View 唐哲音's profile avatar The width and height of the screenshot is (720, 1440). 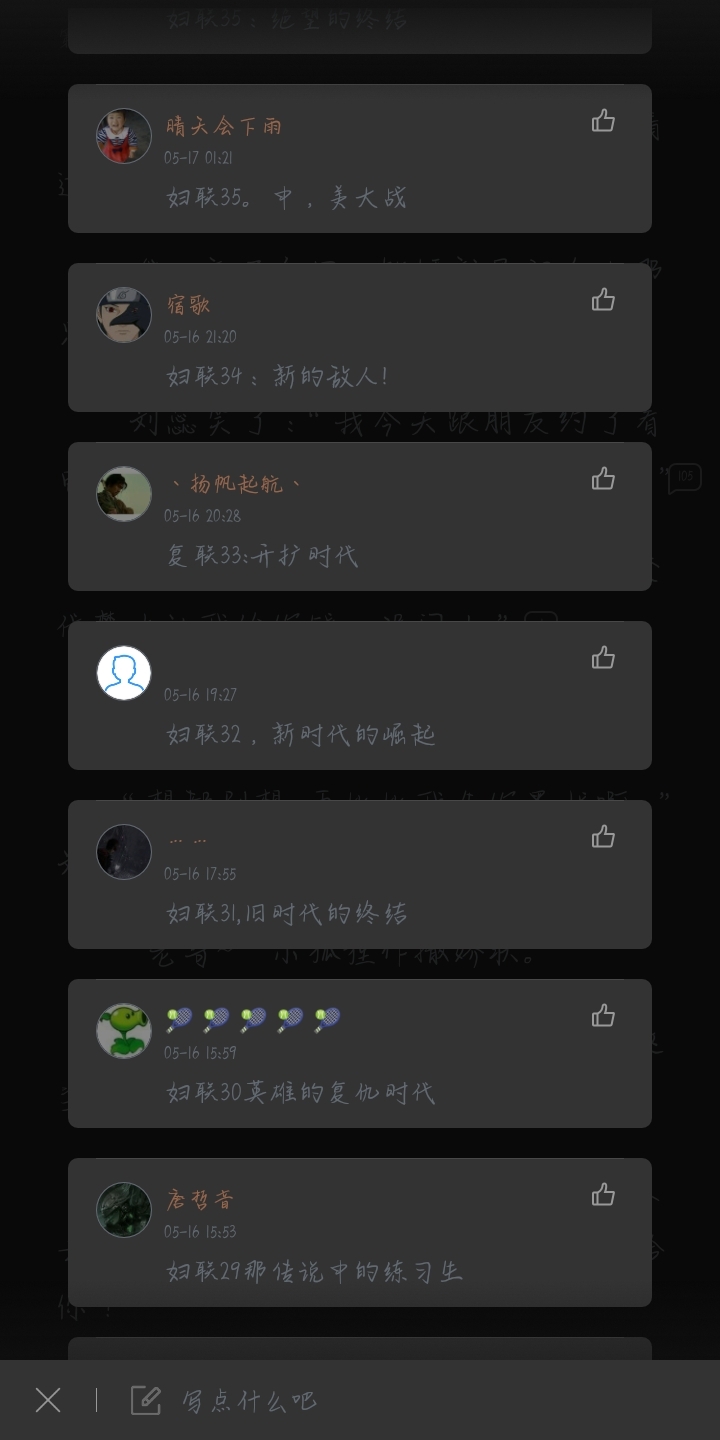124,1210
